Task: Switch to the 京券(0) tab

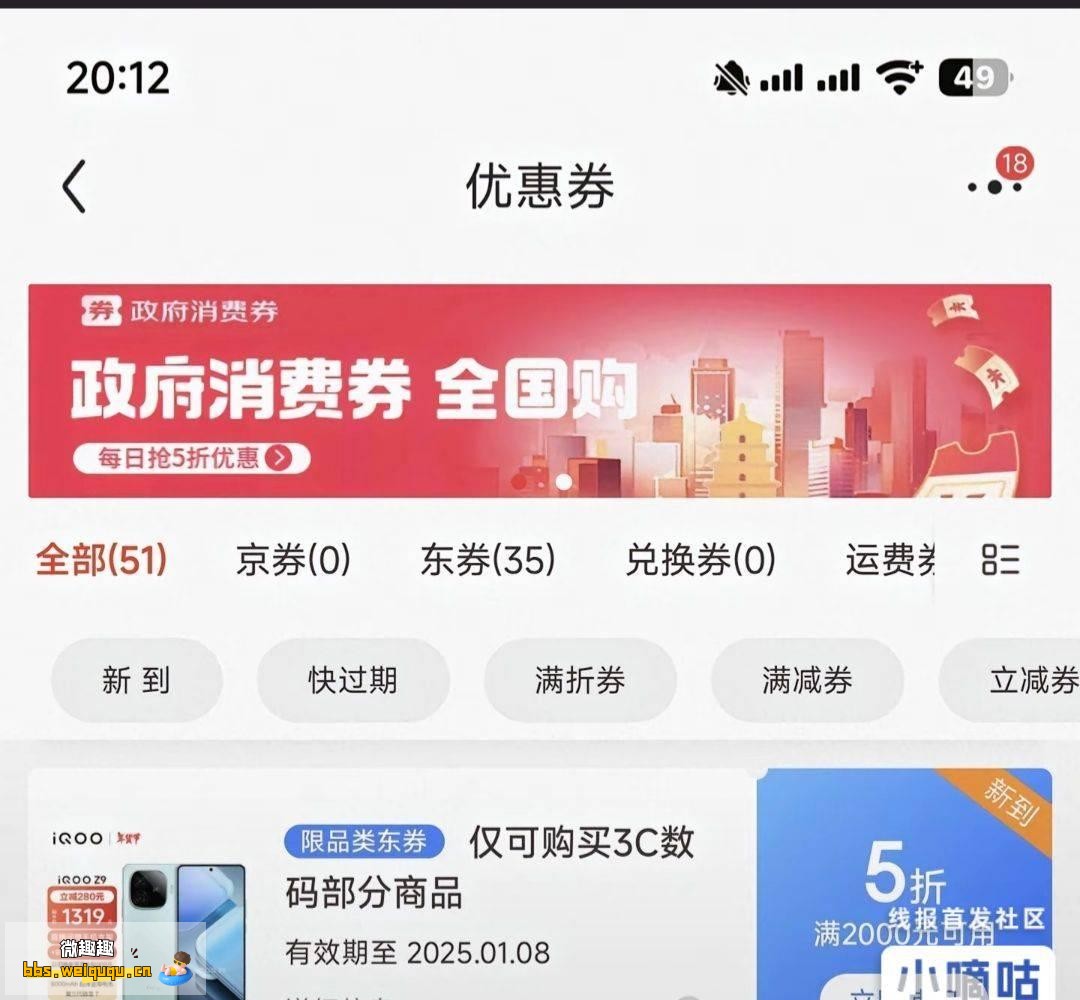Action: point(293,560)
